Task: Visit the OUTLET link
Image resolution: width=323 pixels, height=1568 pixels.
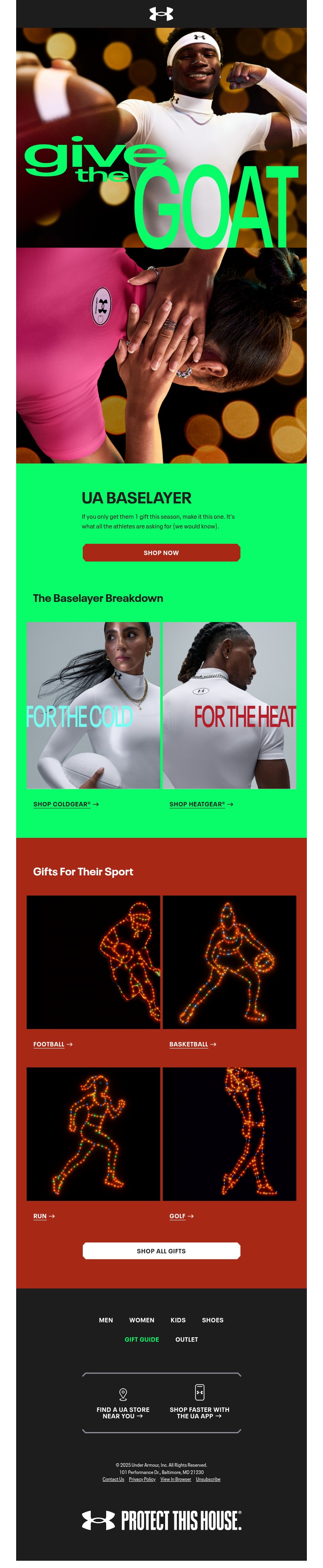Action: click(x=187, y=1339)
